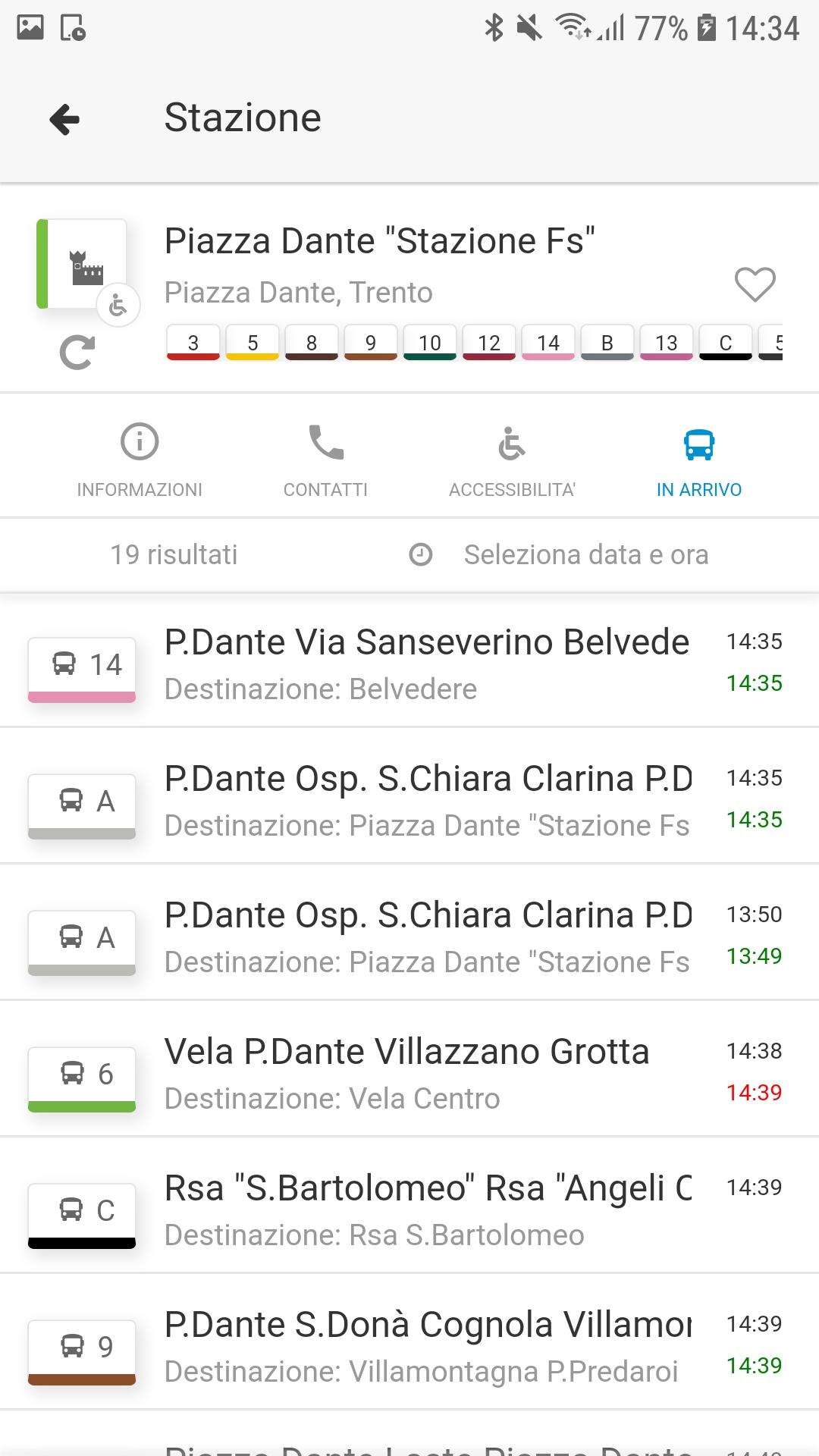The image size is (819, 1456).
Task: Choose the line 12 chip
Action: [489, 343]
